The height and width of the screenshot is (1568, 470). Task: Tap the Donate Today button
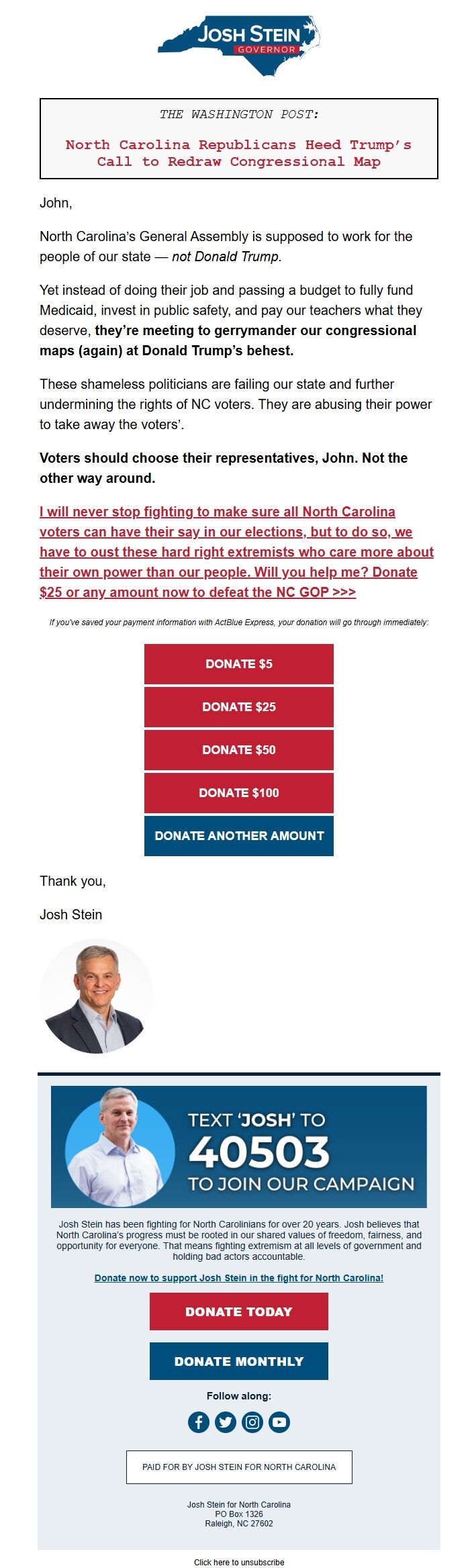pos(238,1311)
